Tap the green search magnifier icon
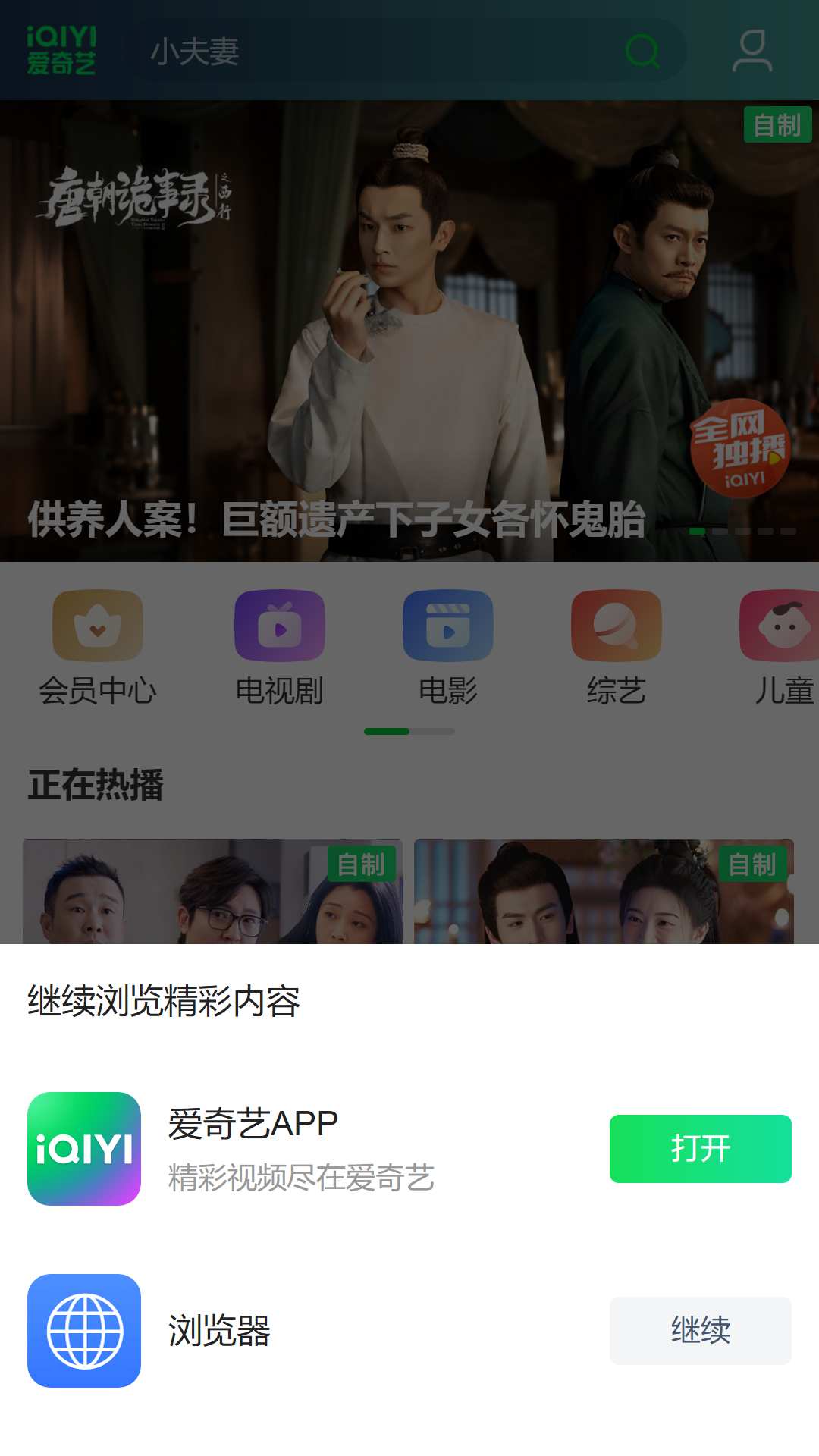The height and width of the screenshot is (1456, 819). tap(642, 52)
